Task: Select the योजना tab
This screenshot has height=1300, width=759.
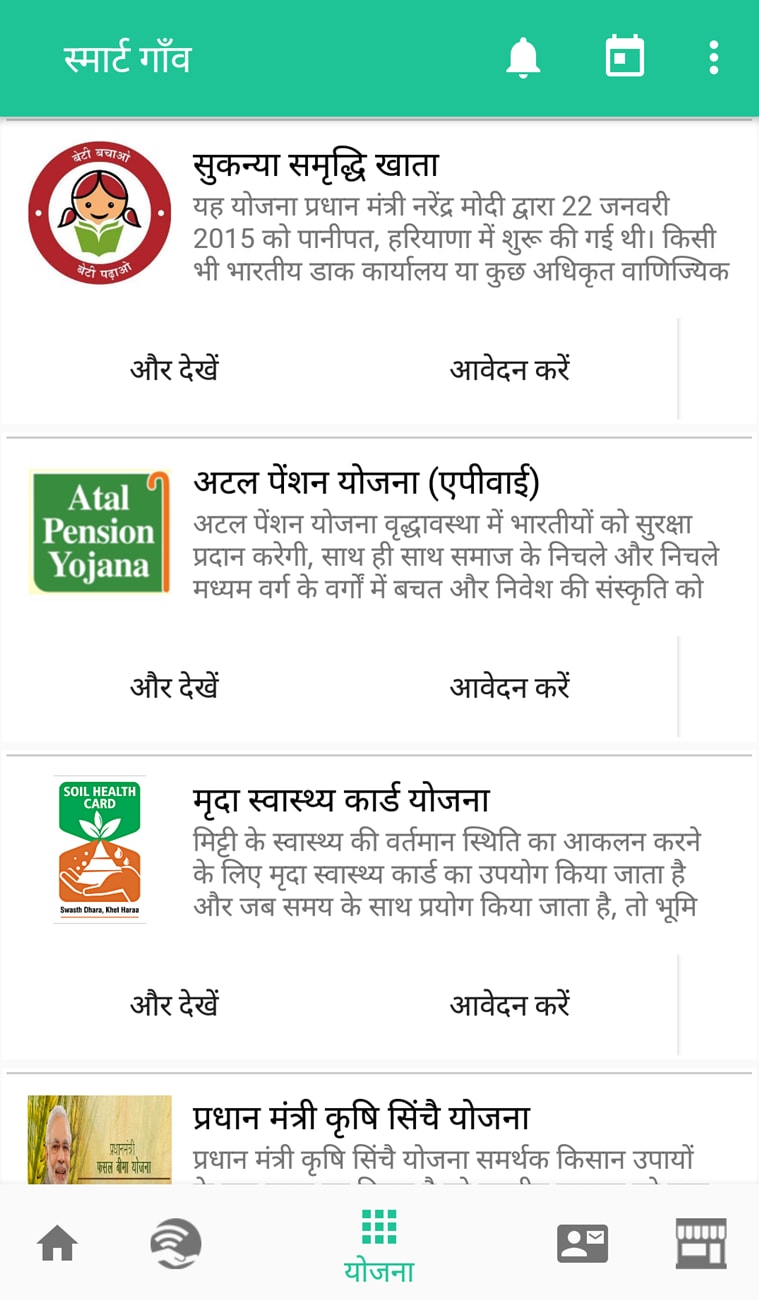Action: [x=379, y=1246]
